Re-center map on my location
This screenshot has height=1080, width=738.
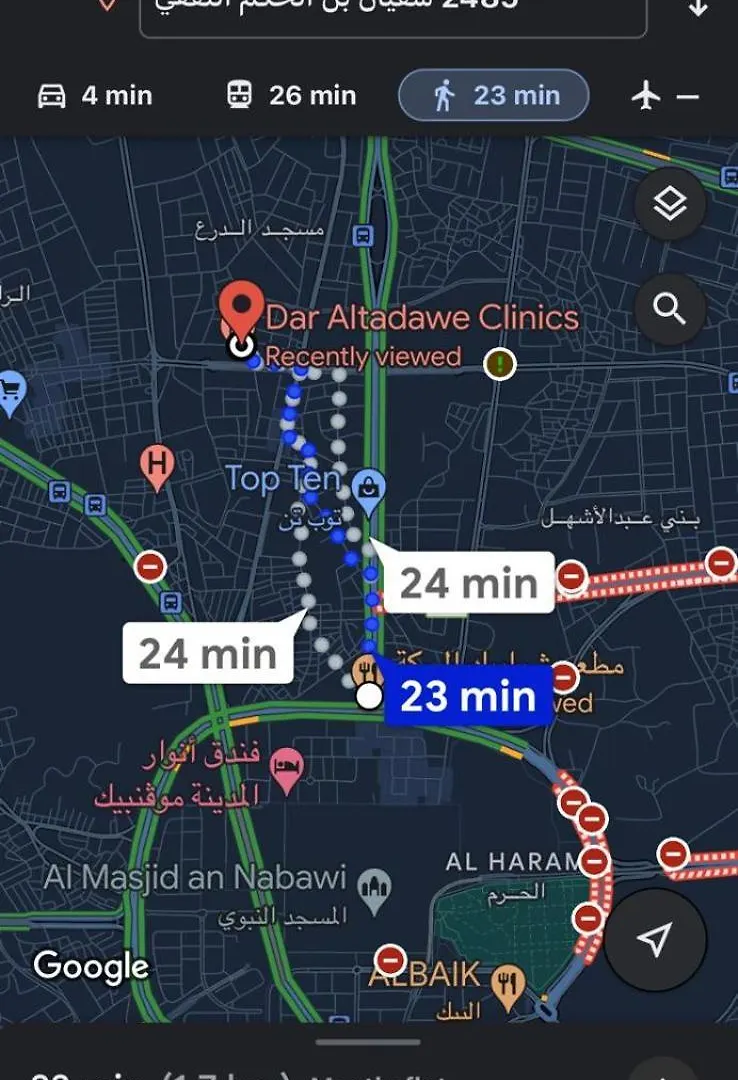click(x=655, y=939)
